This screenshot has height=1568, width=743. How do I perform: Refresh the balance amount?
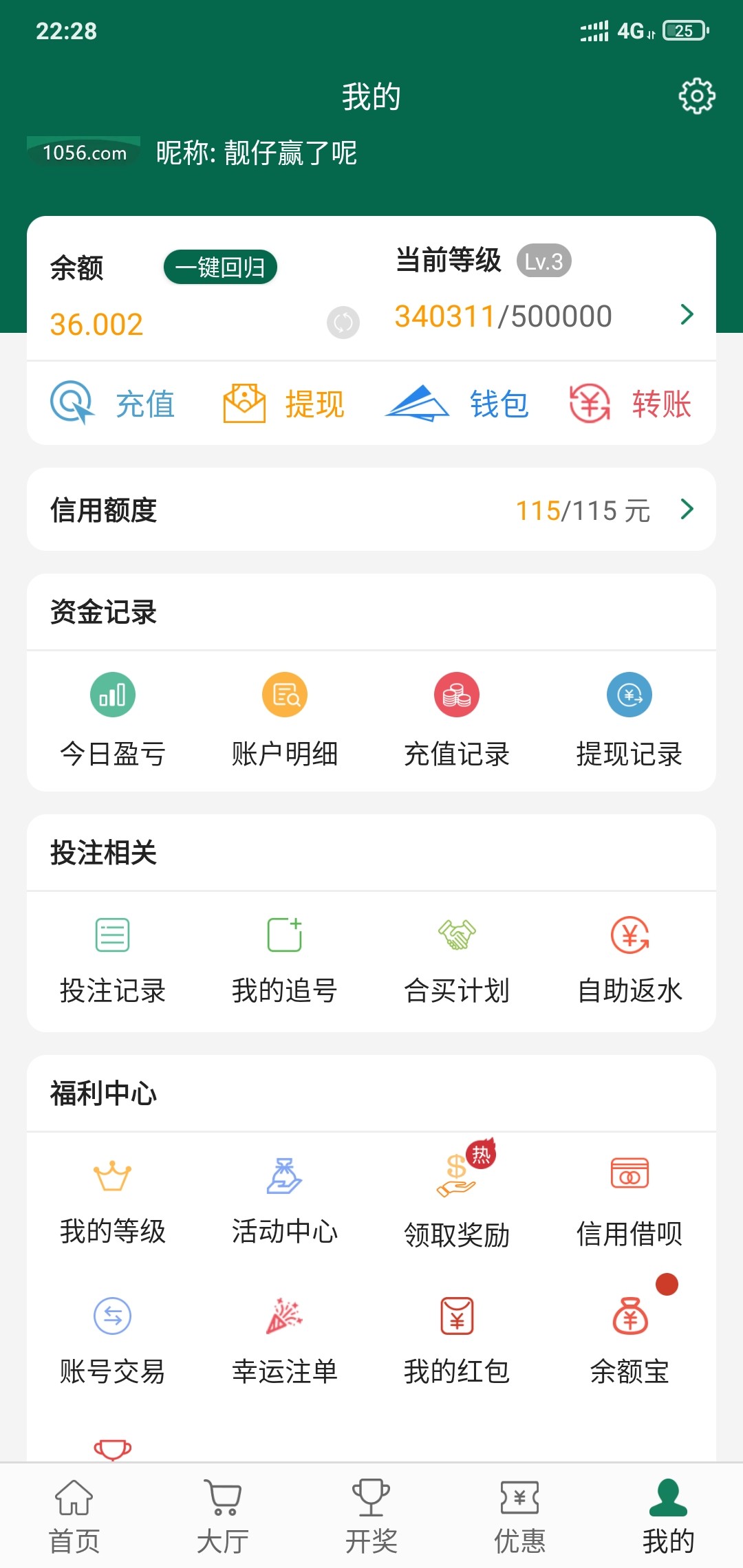(x=343, y=322)
